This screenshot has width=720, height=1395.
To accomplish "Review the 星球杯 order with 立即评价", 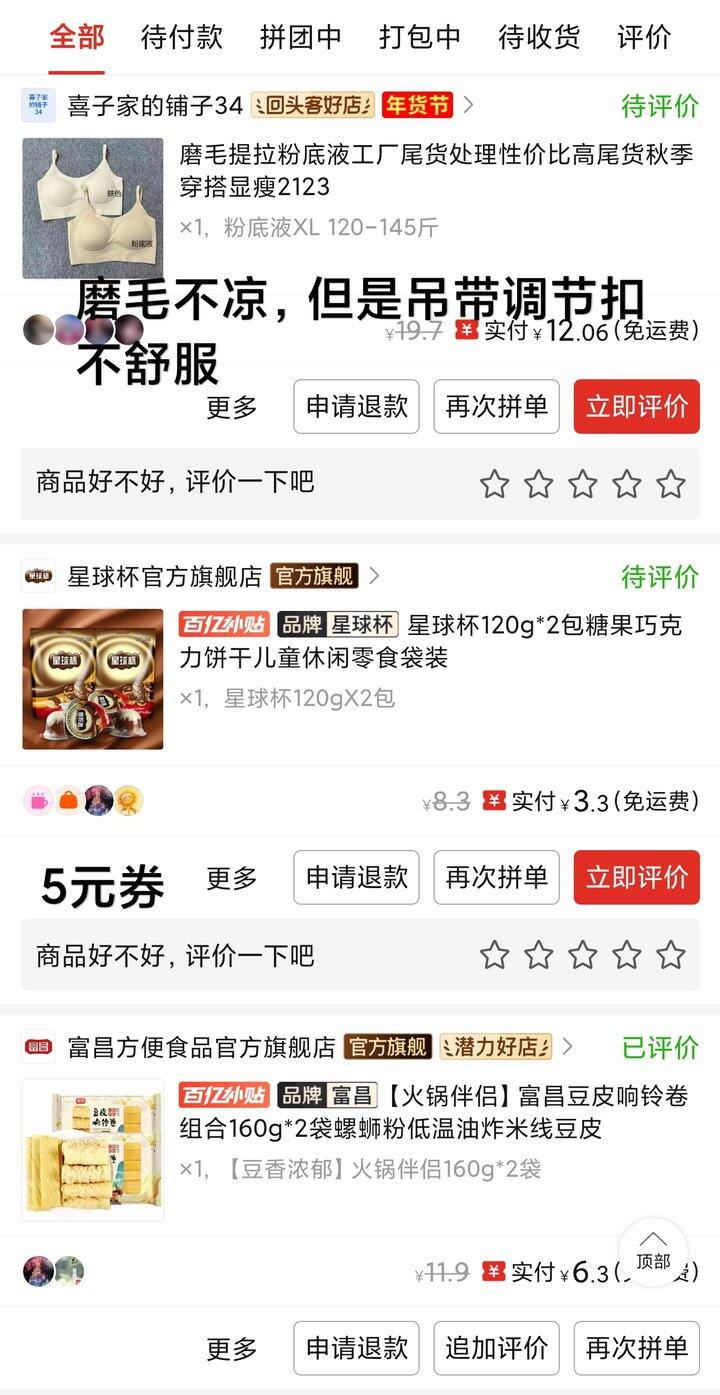I will 637,878.
